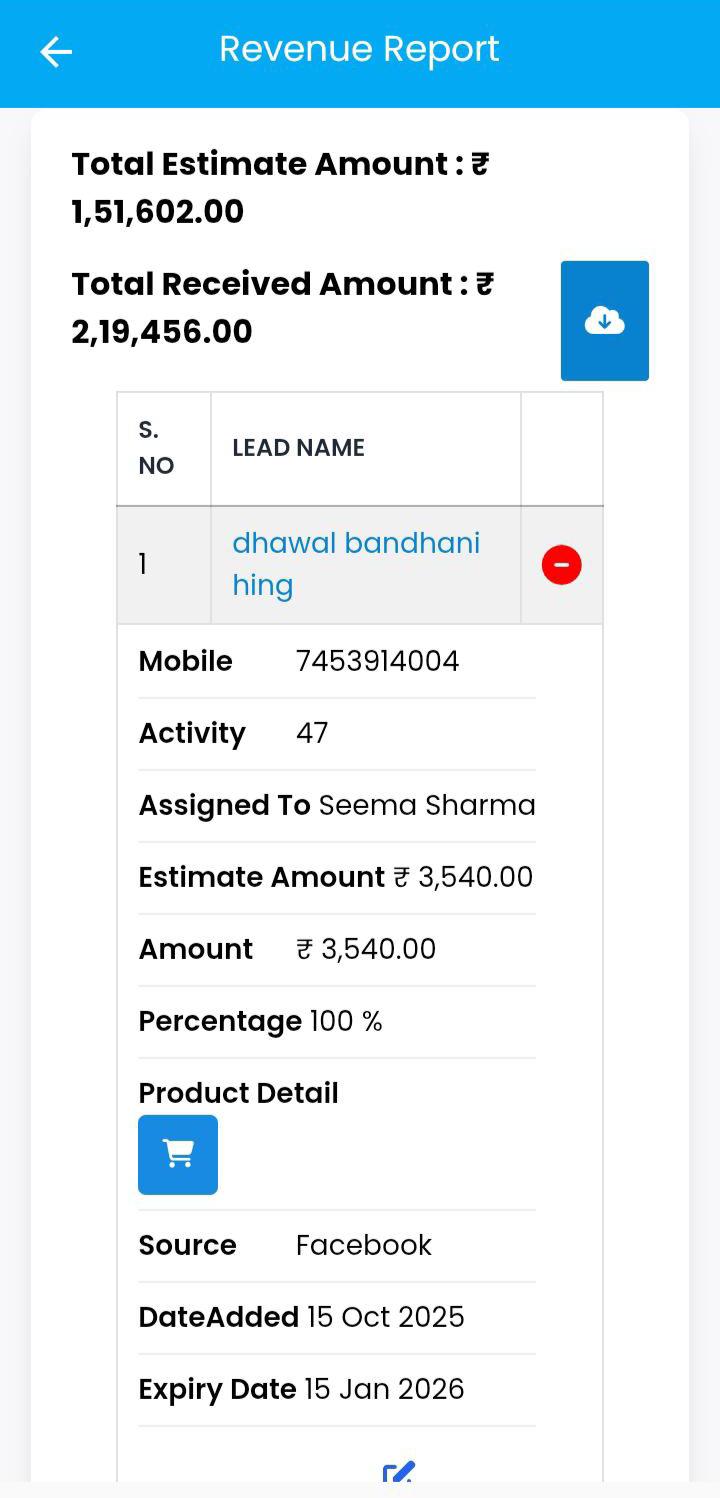Tap Source value Facebook
Viewport: 720px width, 1498px height.
point(362,1245)
